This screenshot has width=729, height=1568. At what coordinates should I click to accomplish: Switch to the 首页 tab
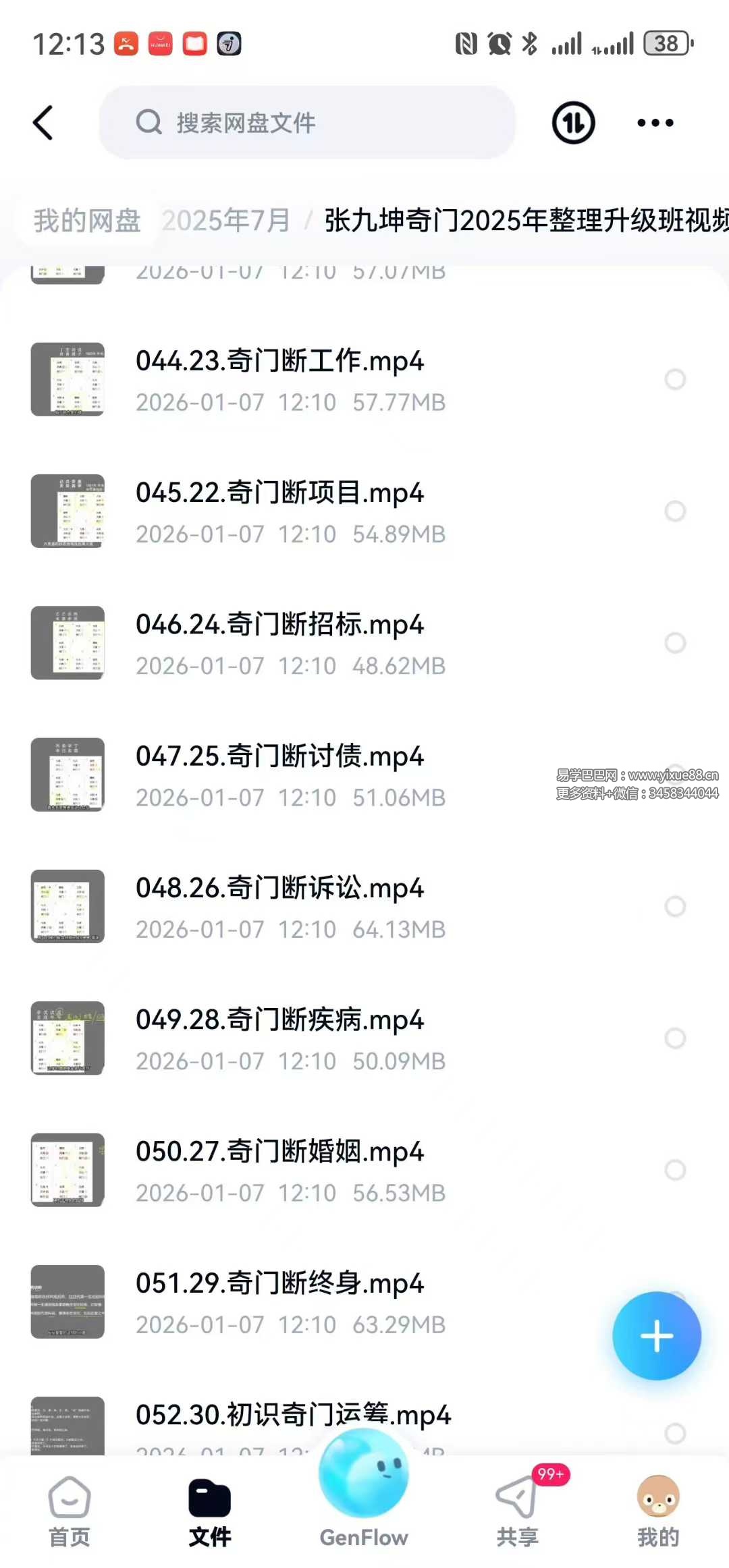pyautogui.click(x=70, y=1512)
